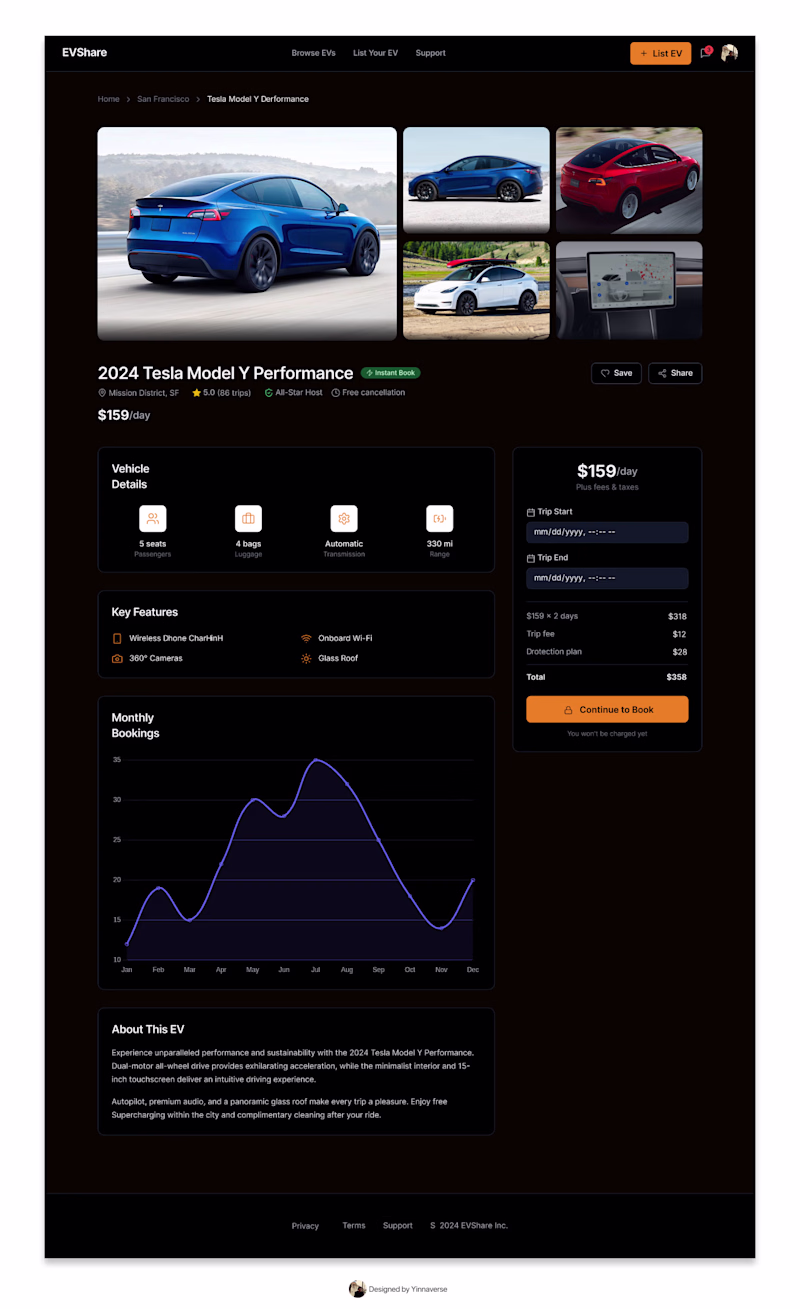Share this listing
The width and height of the screenshot is (800, 1309).
675,373
